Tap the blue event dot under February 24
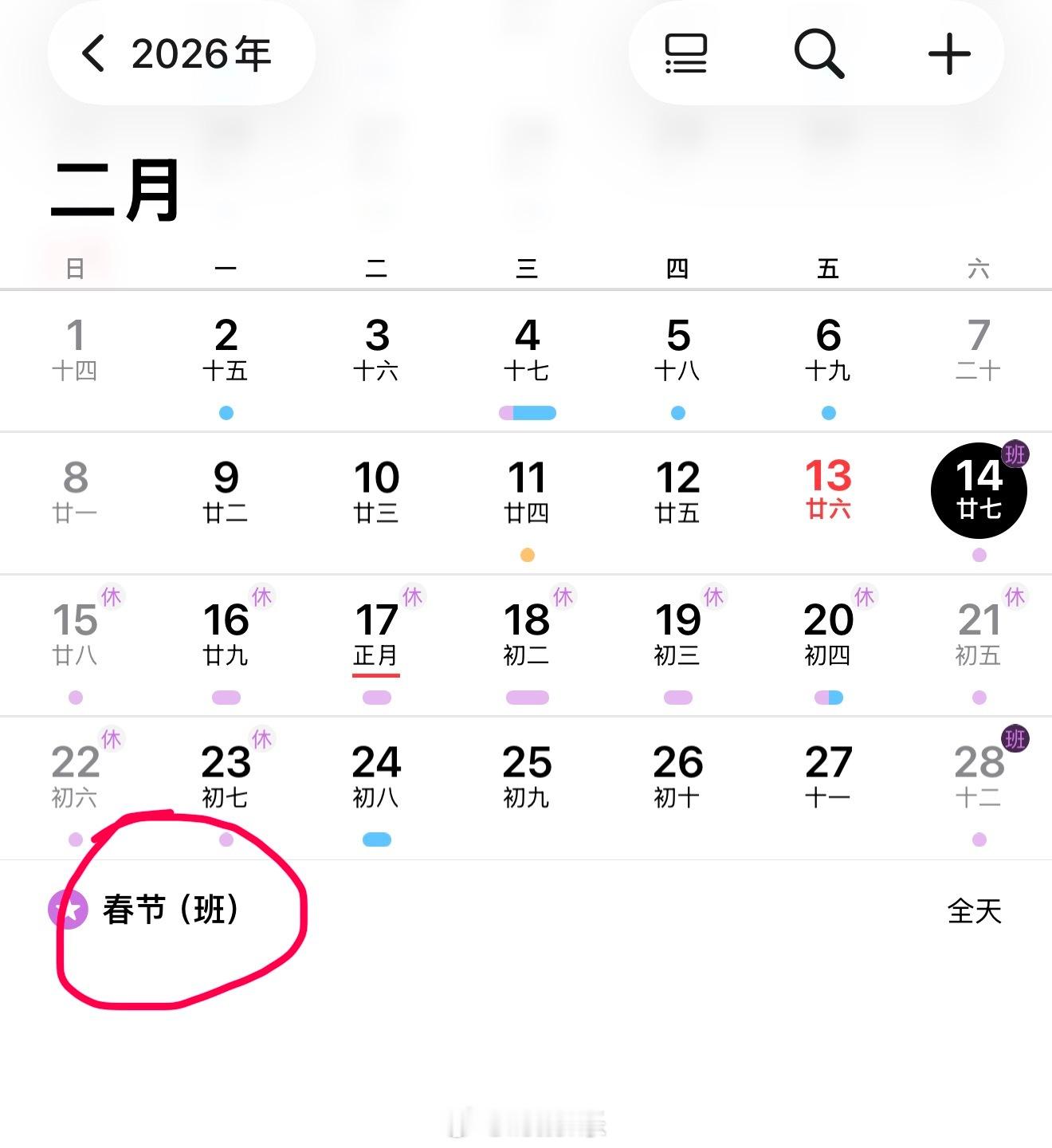This screenshot has width=1052, height=1148. pos(375,839)
